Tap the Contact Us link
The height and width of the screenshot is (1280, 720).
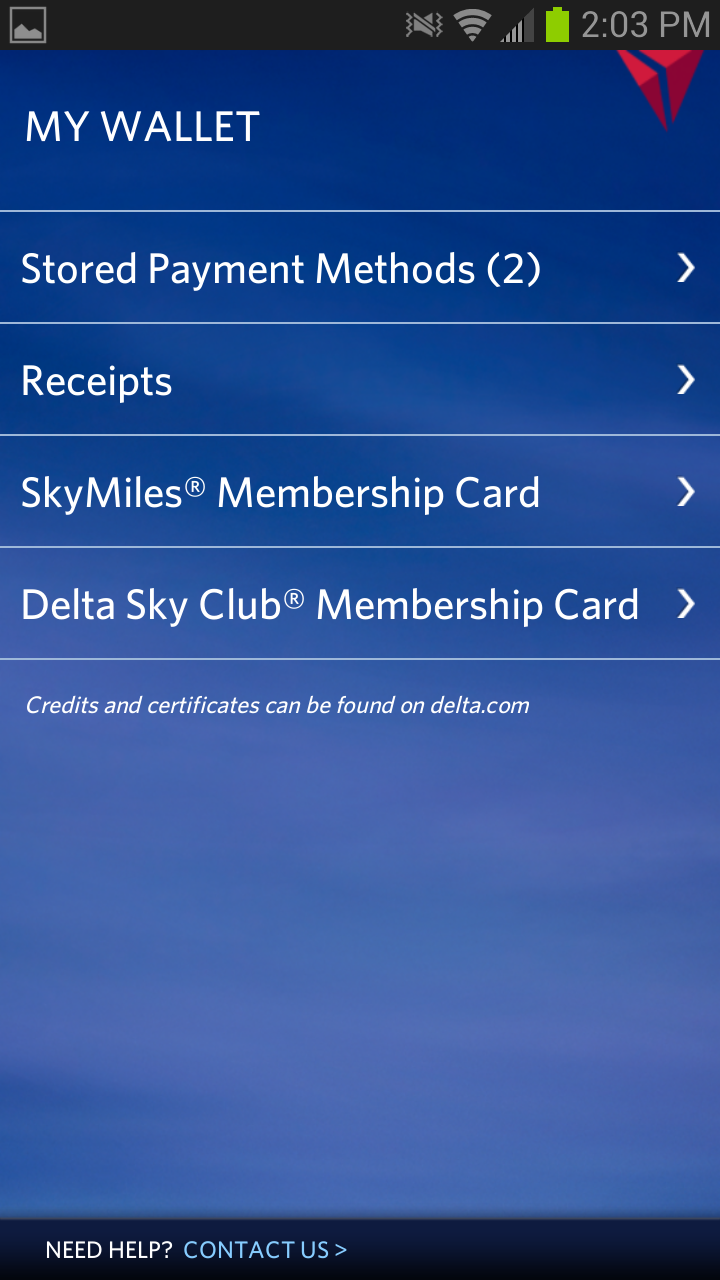(x=265, y=1250)
